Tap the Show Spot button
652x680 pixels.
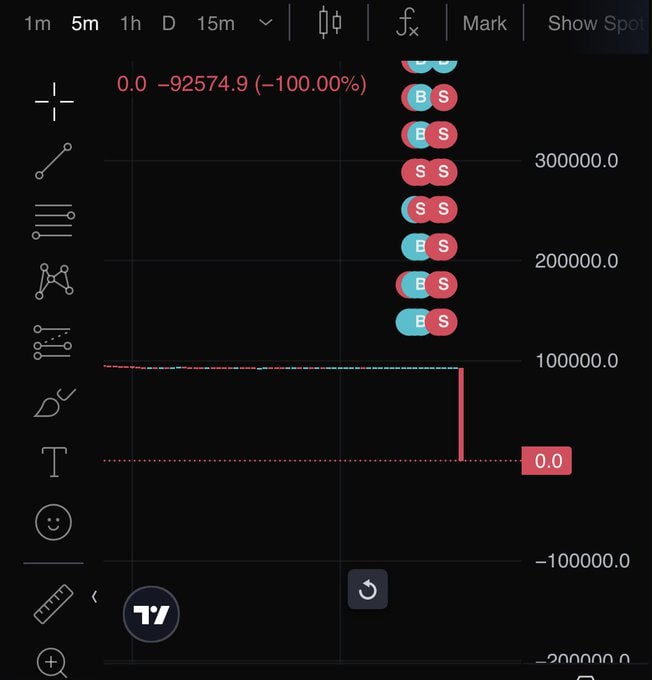pyautogui.click(x=595, y=23)
